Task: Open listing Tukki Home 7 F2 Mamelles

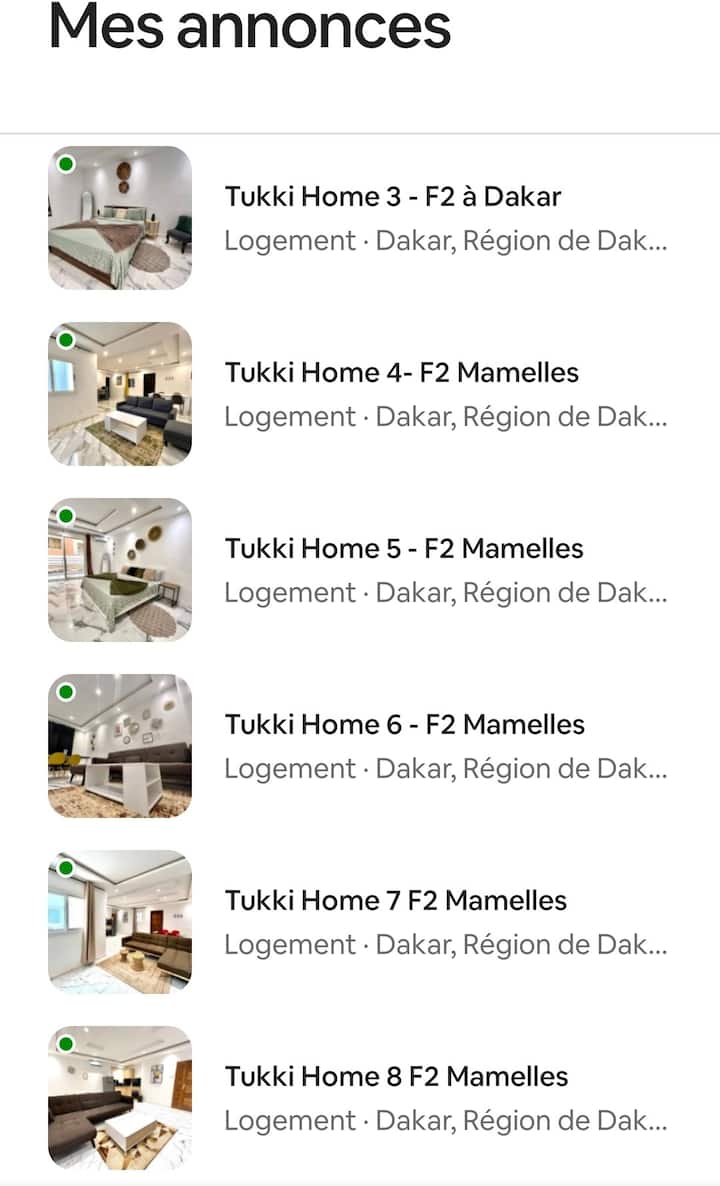Action: [395, 901]
